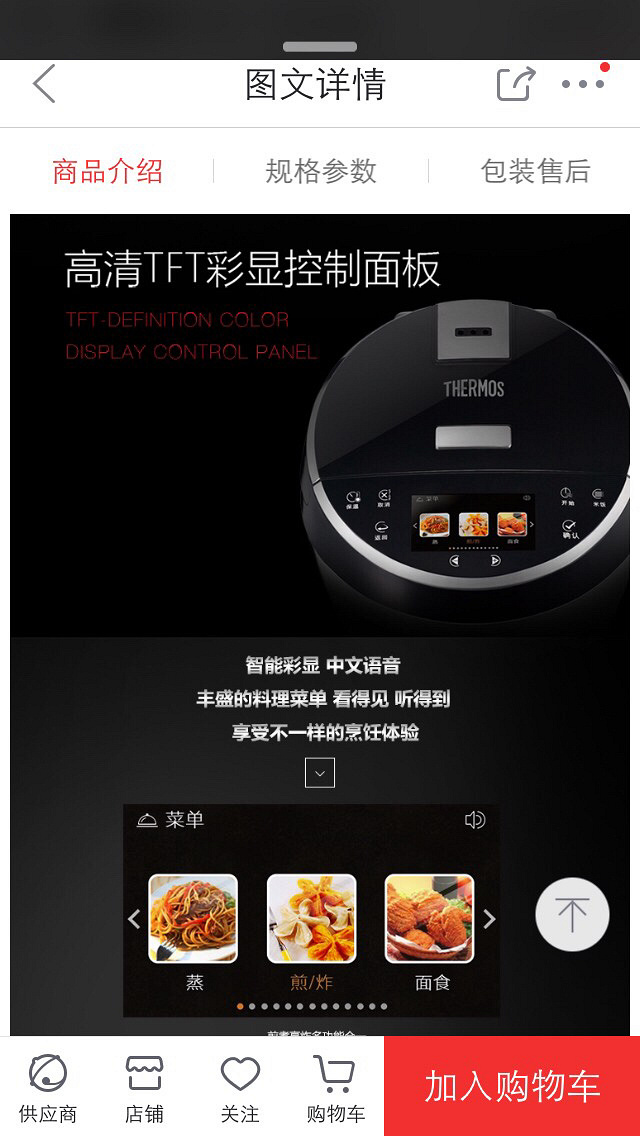Visit the 店铺 store page
640x1136 pixels.
pyautogui.click(x=144, y=1089)
